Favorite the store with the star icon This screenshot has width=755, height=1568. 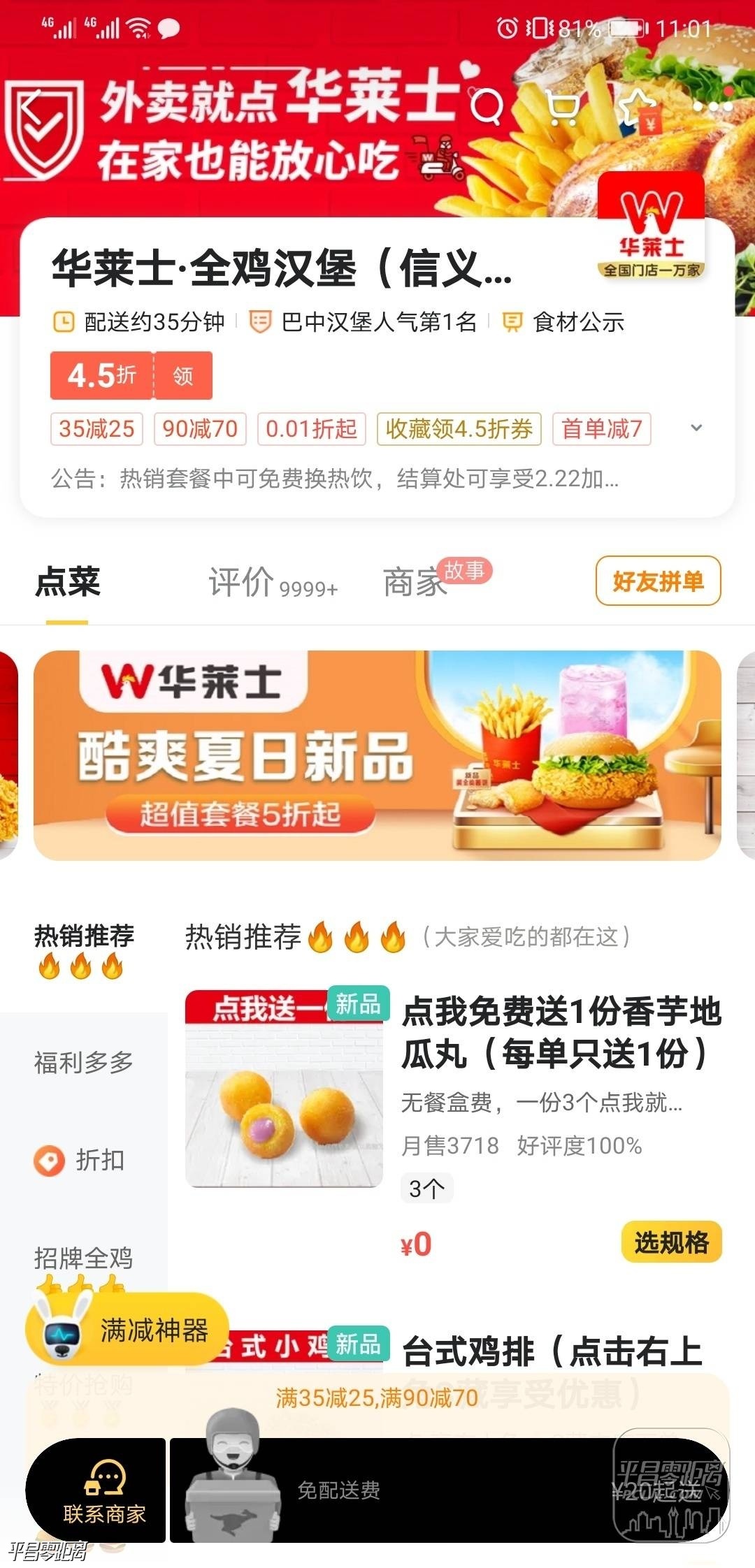(x=637, y=107)
